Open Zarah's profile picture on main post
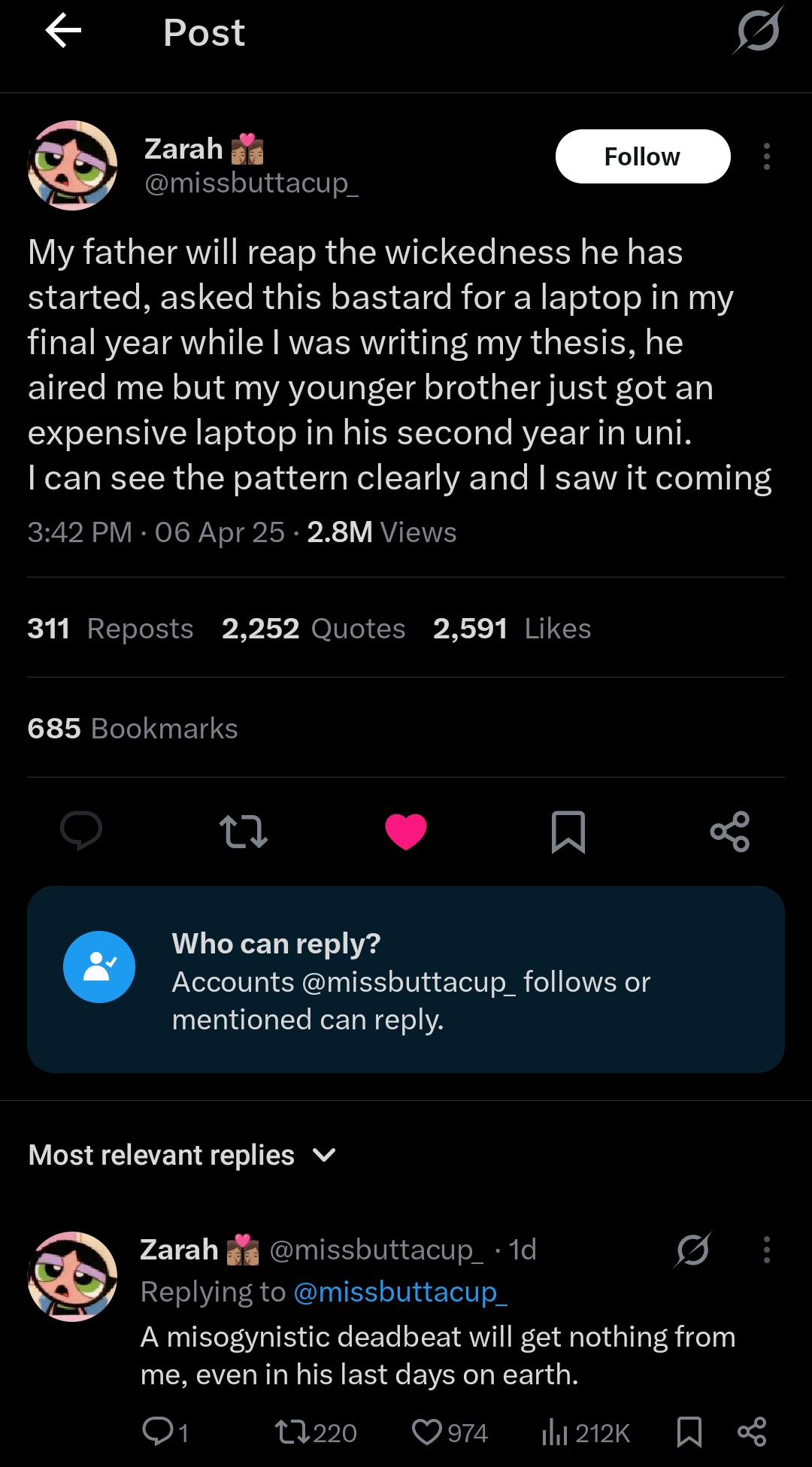 (73, 165)
